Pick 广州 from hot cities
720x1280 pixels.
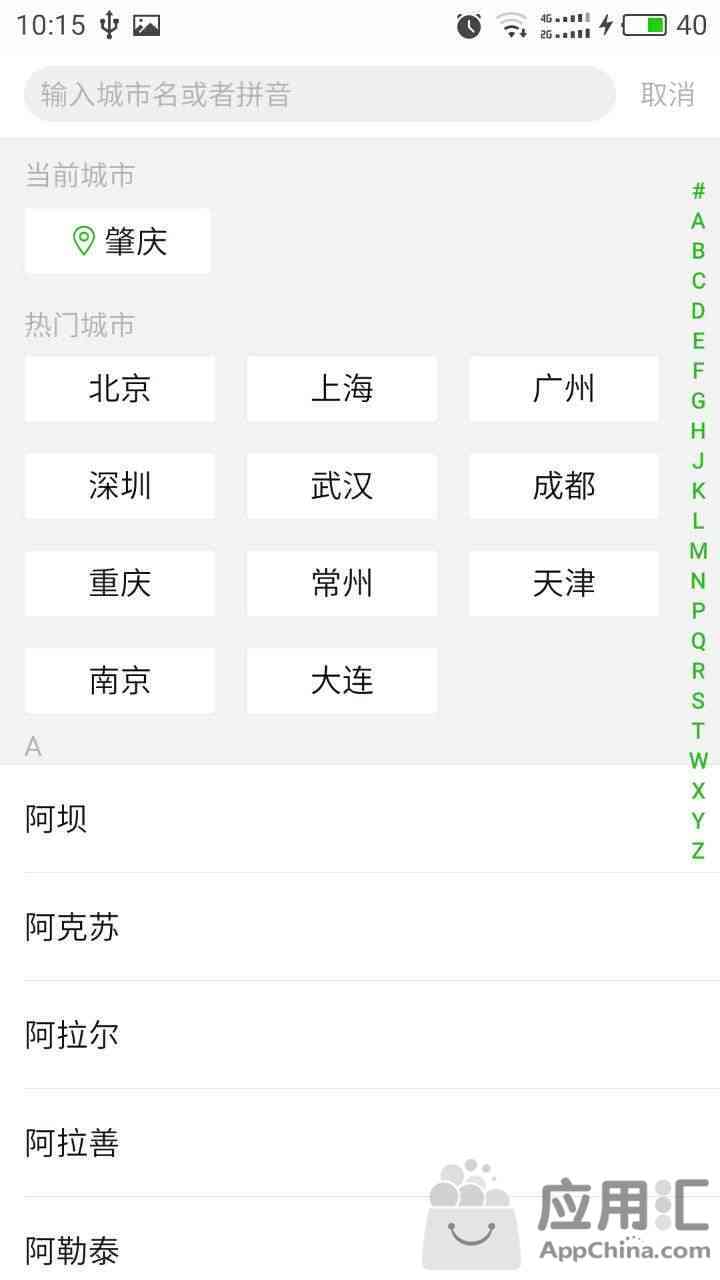(564, 388)
